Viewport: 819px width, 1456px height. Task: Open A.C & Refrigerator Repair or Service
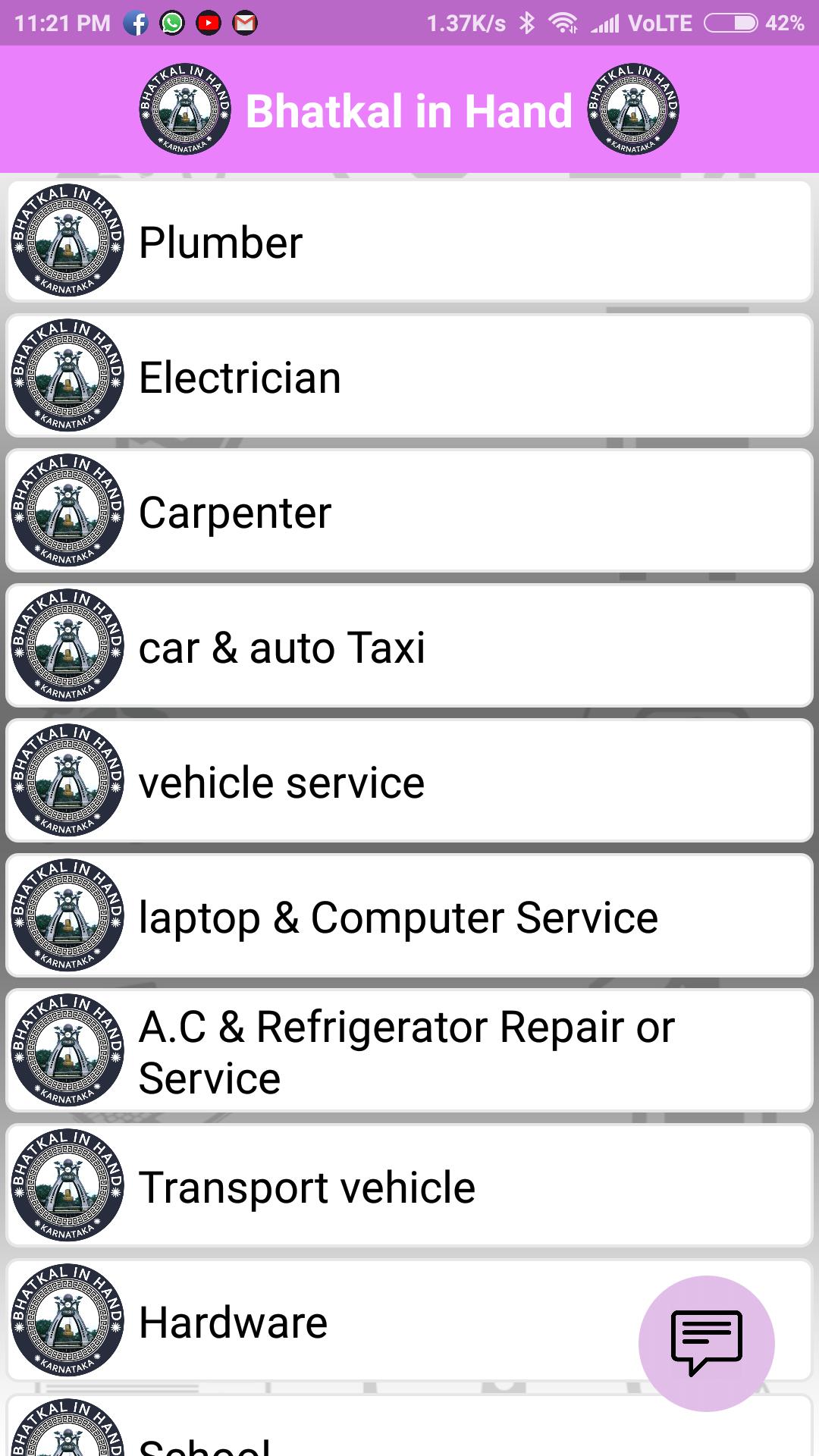(409, 1051)
